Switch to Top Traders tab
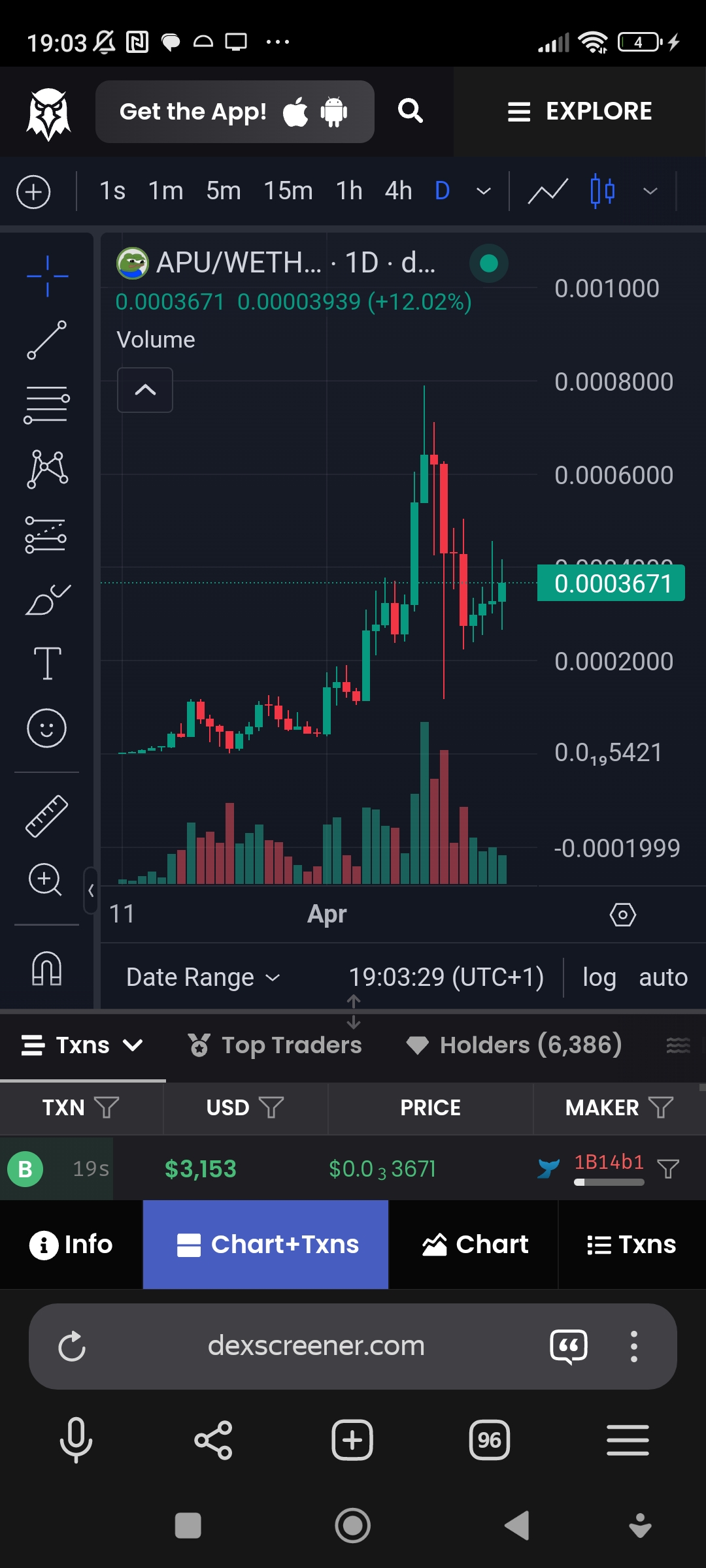This screenshot has width=706, height=1568. coord(275,1045)
